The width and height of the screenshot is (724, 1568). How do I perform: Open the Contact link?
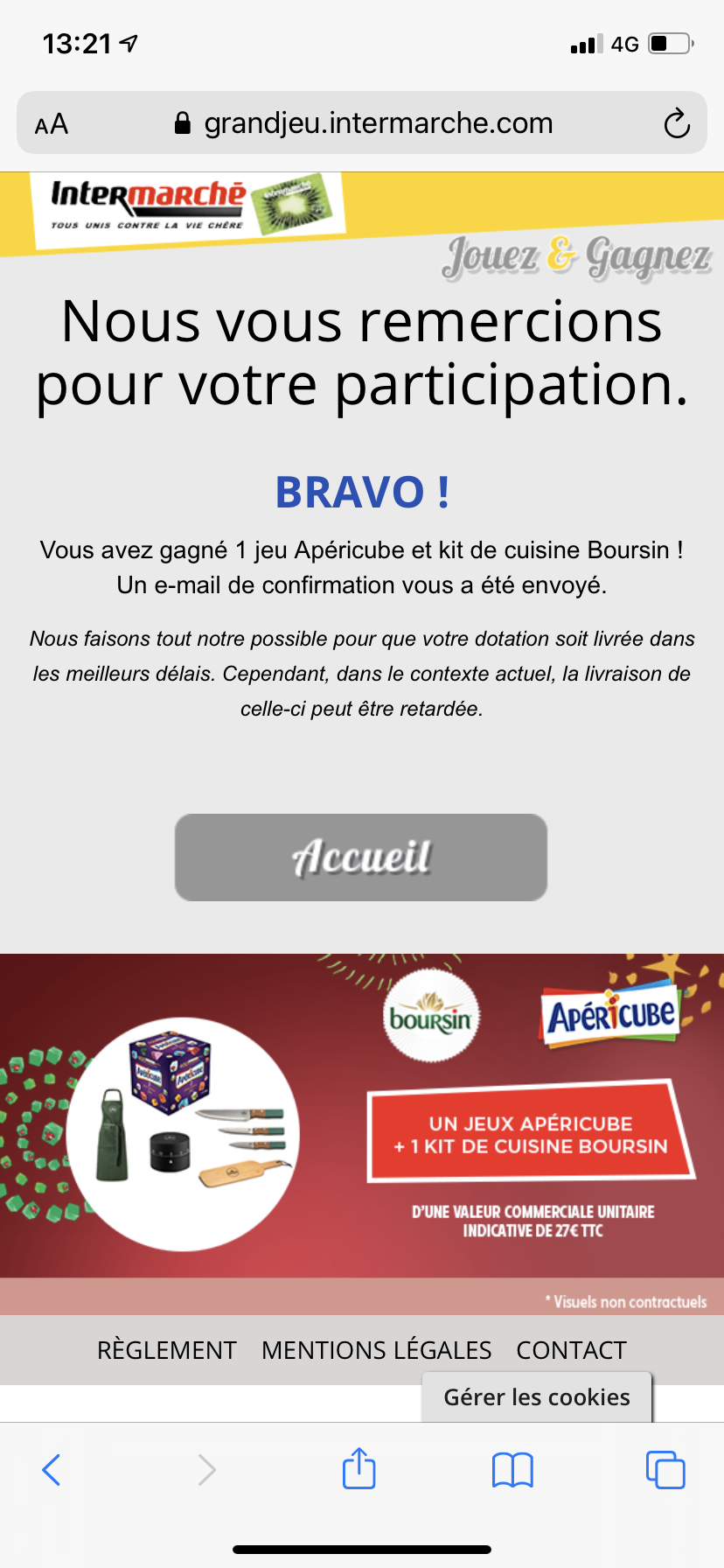point(572,1350)
